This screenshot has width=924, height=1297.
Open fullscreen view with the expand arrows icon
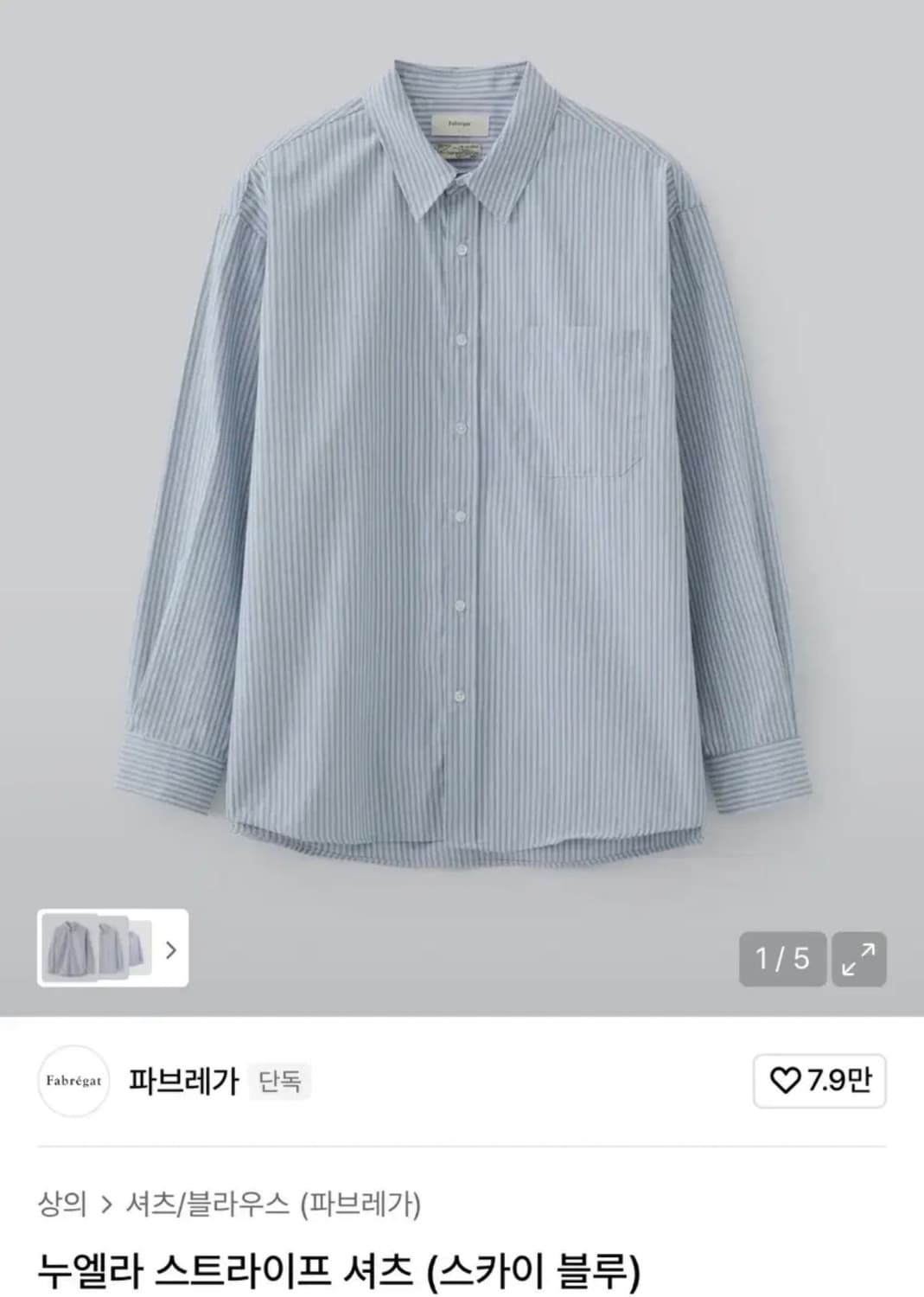pos(858,960)
